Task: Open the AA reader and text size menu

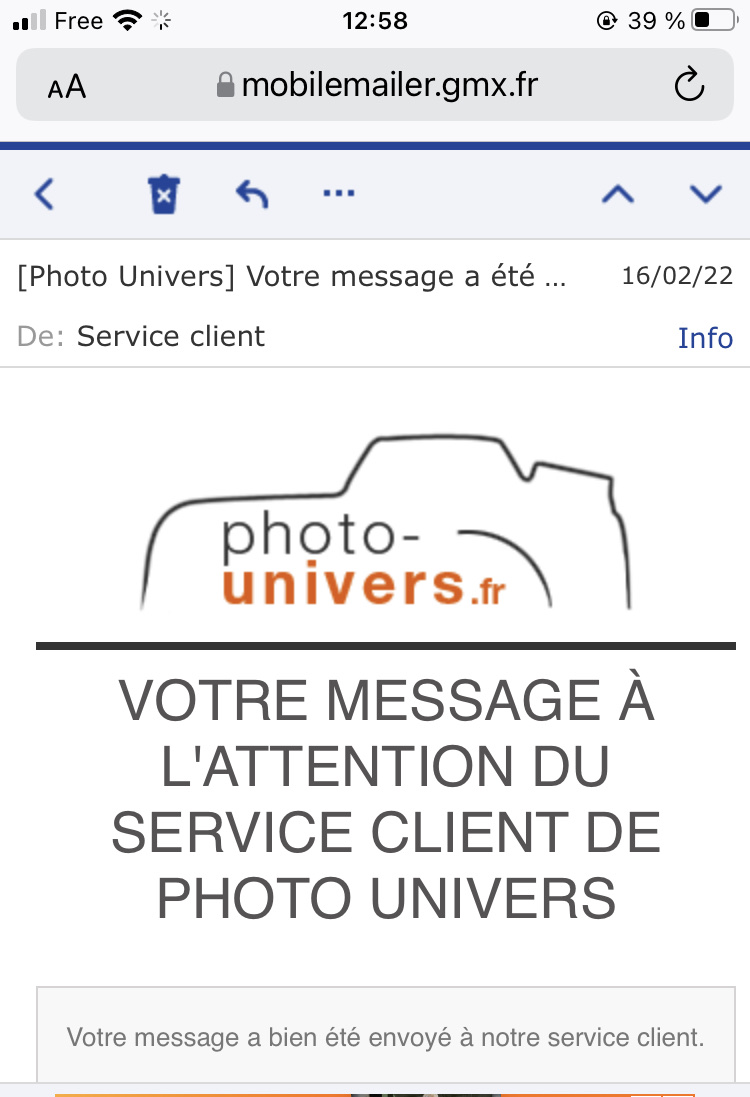Action: (67, 87)
